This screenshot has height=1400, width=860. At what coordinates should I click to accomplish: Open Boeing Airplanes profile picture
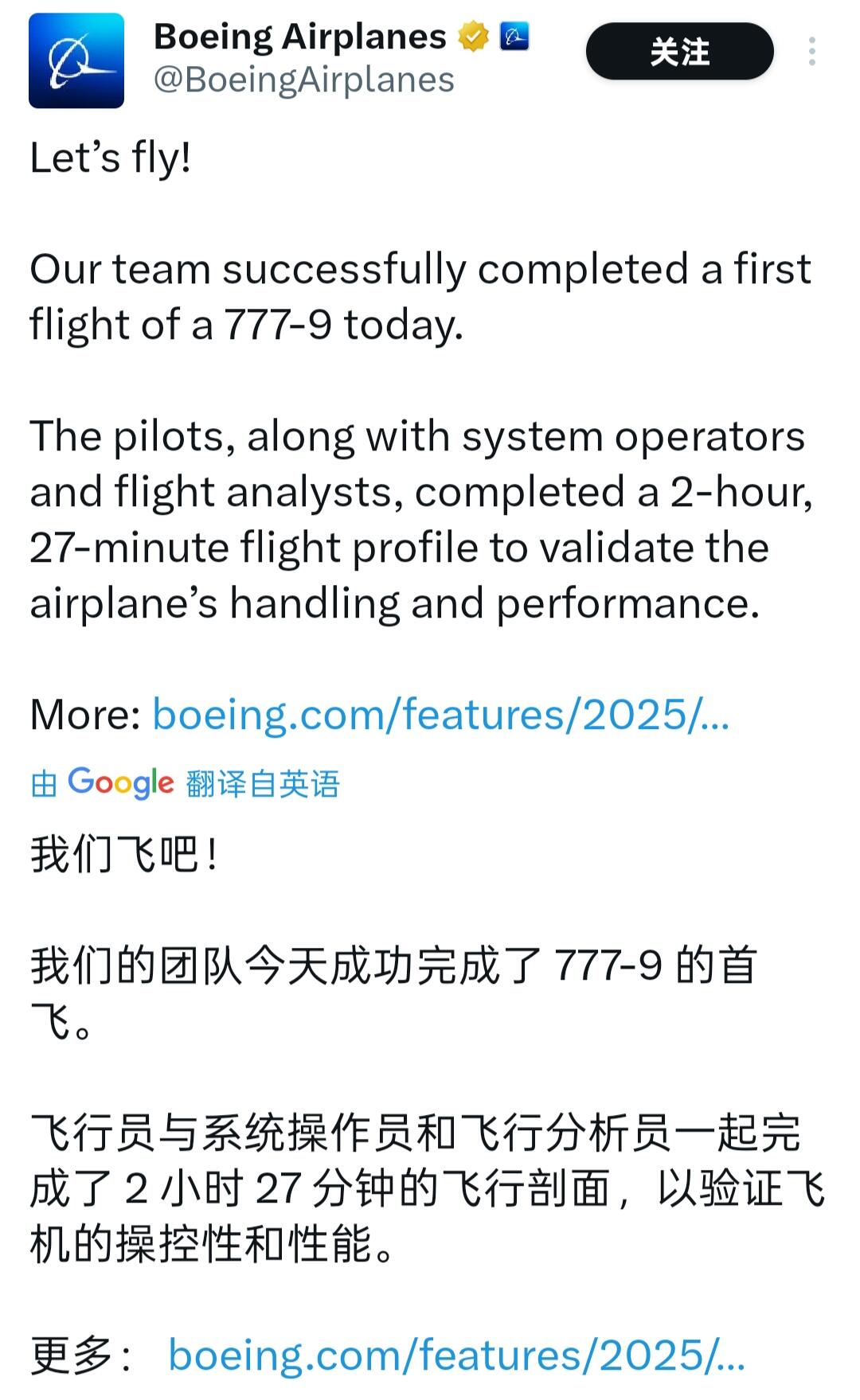point(76,60)
